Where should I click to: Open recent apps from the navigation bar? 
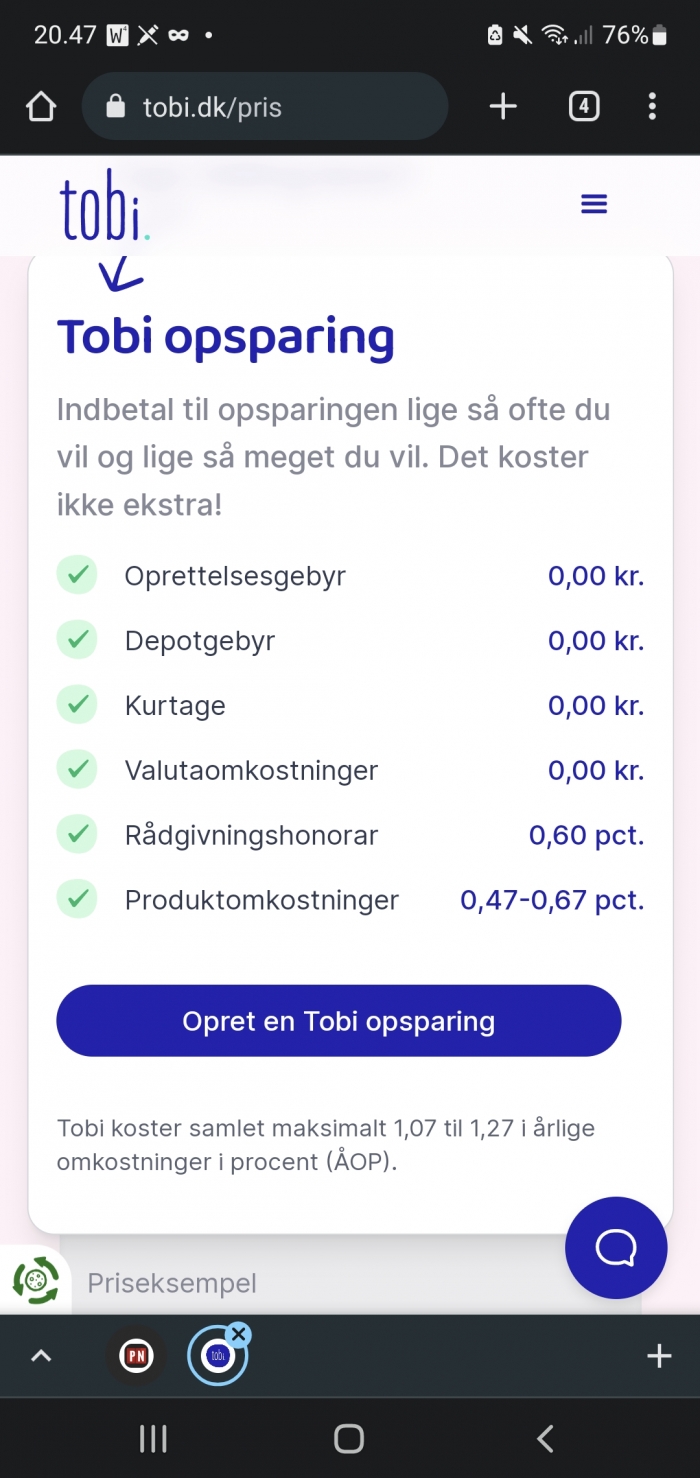tap(153, 1439)
